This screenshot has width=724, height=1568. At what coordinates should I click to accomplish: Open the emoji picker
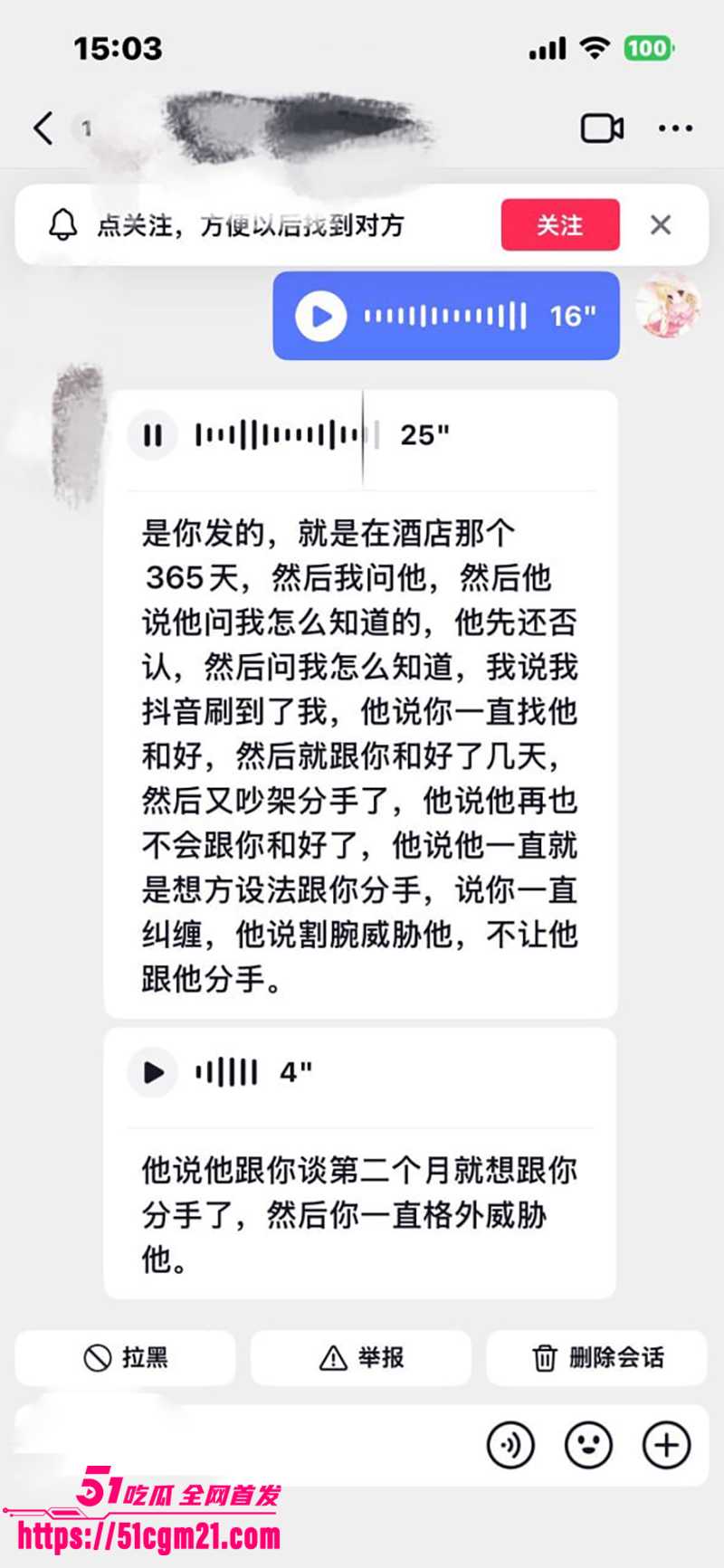point(590,1444)
